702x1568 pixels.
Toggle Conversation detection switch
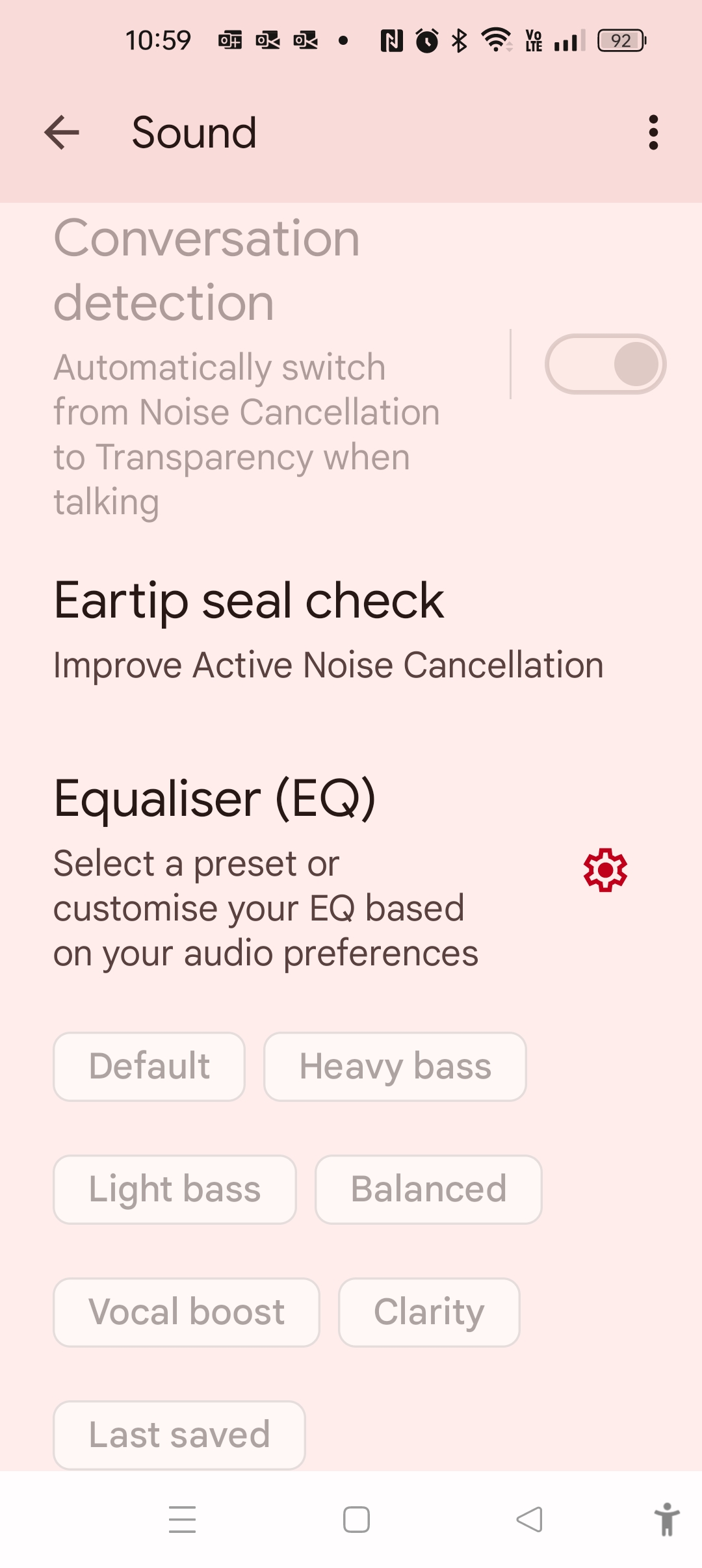click(605, 364)
